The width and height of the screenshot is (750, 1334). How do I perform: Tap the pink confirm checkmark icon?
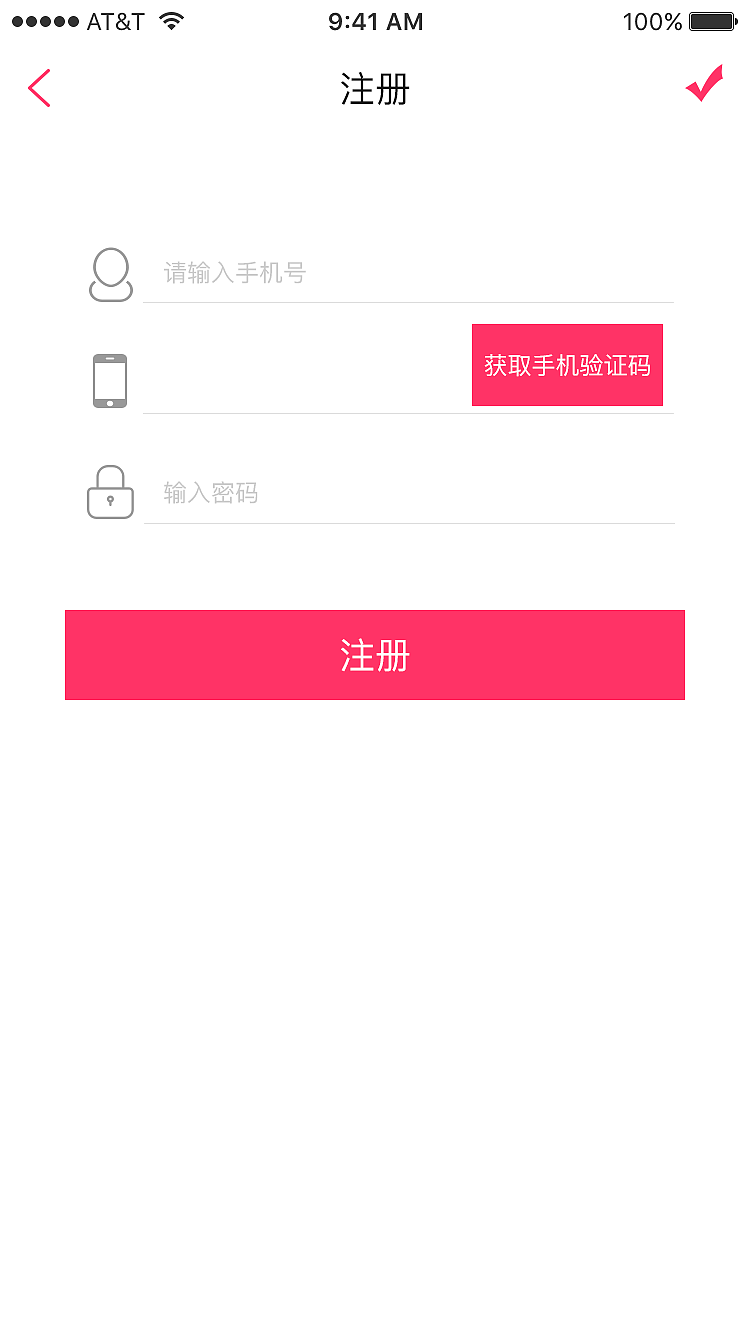tap(705, 84)
